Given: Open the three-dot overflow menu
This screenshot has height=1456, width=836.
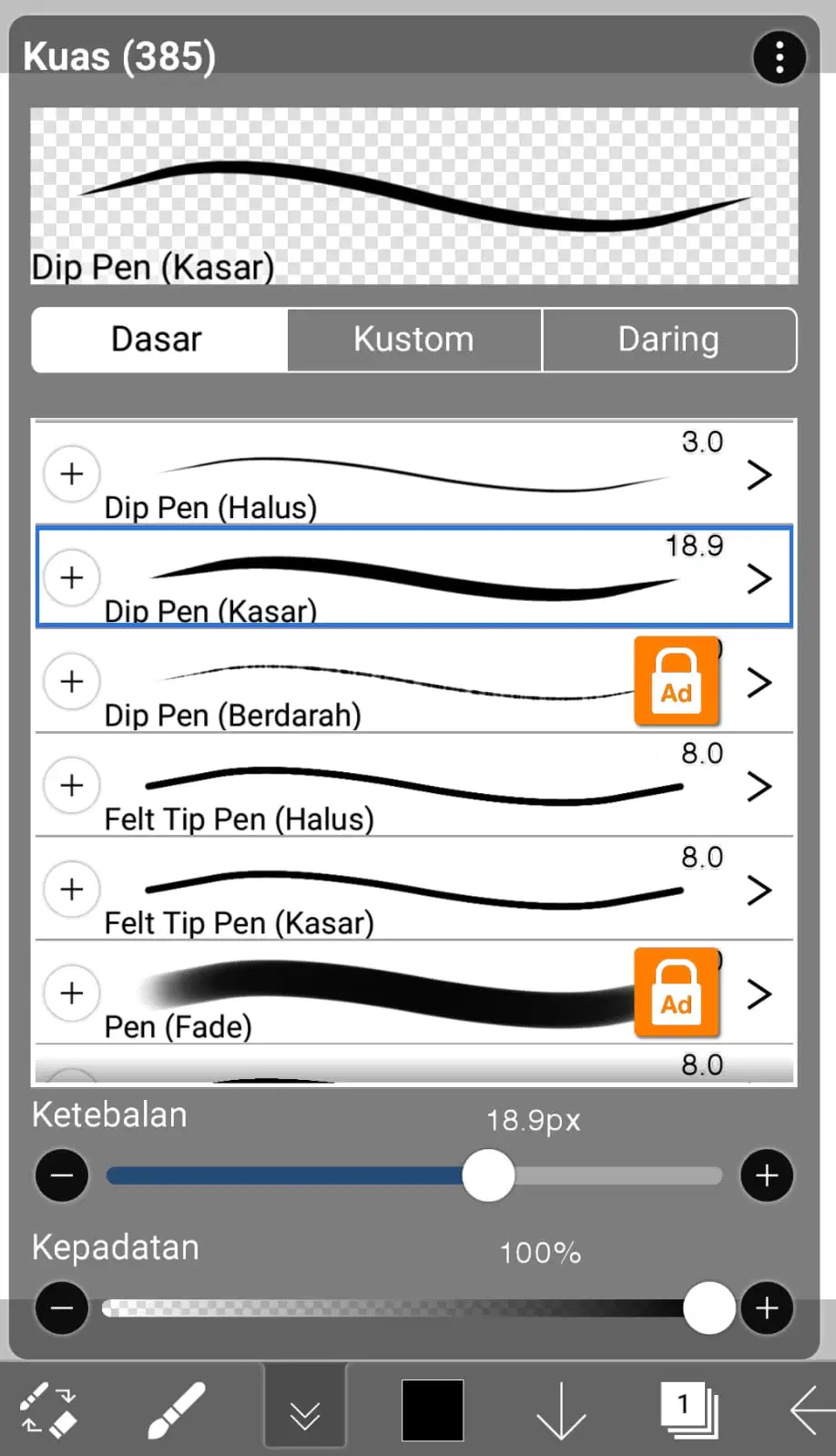Looking at the screenshot, I should [x=780, y=57].
